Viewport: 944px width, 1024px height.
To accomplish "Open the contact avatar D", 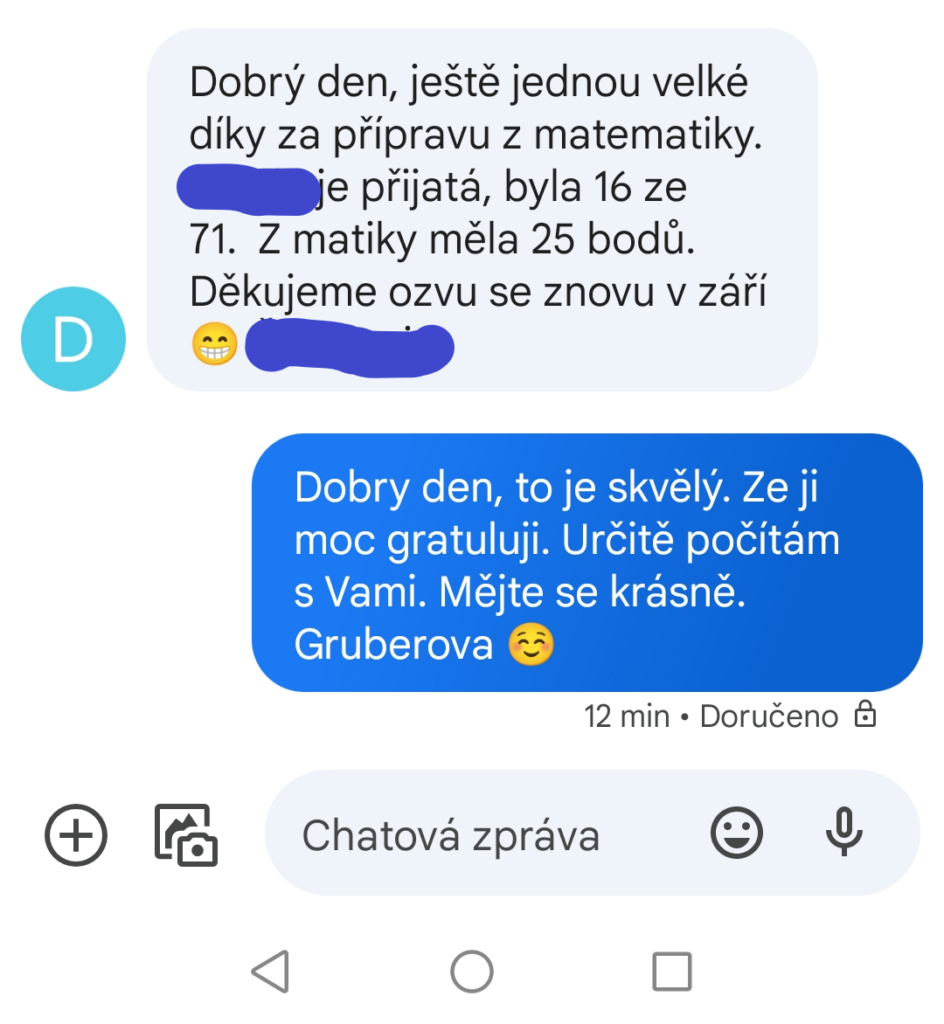I will click(x=73, y=339).
